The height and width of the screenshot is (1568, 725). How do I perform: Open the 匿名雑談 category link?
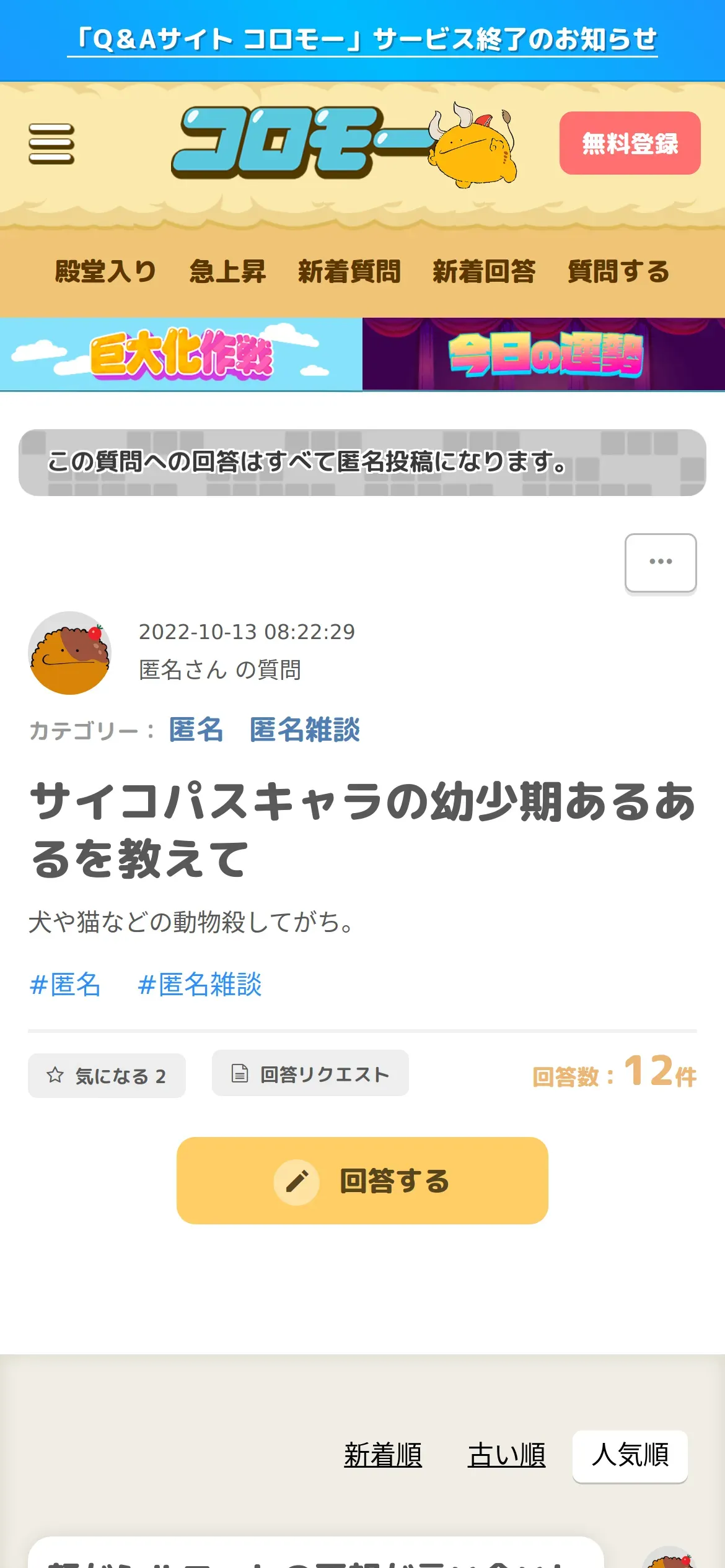304,730
